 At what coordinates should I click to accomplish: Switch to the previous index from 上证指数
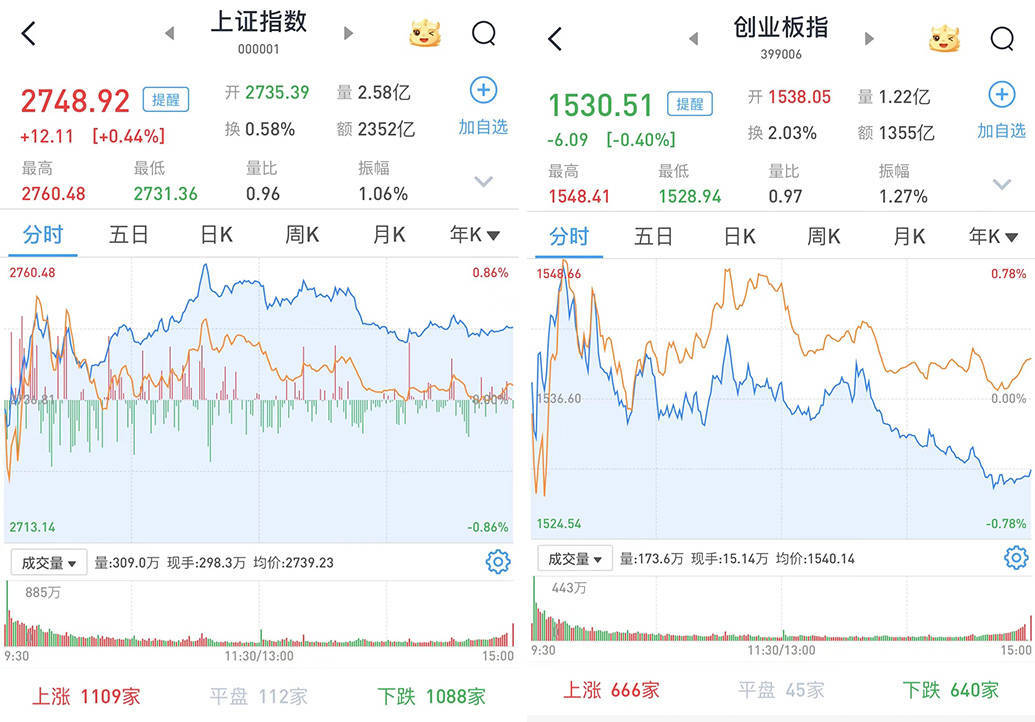point(169,34)
